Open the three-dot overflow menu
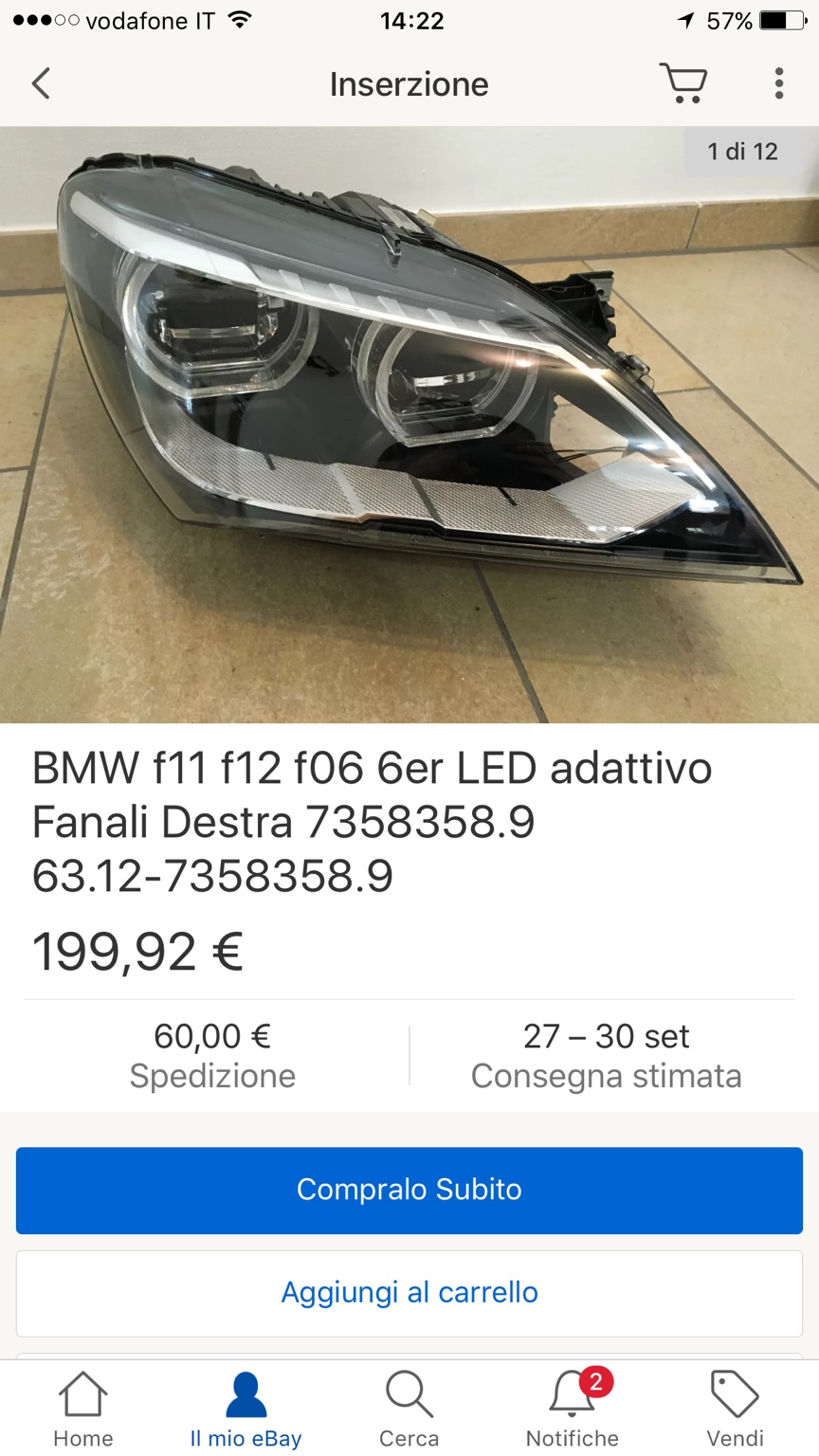Screen dimensions: 819x1456 778,83
